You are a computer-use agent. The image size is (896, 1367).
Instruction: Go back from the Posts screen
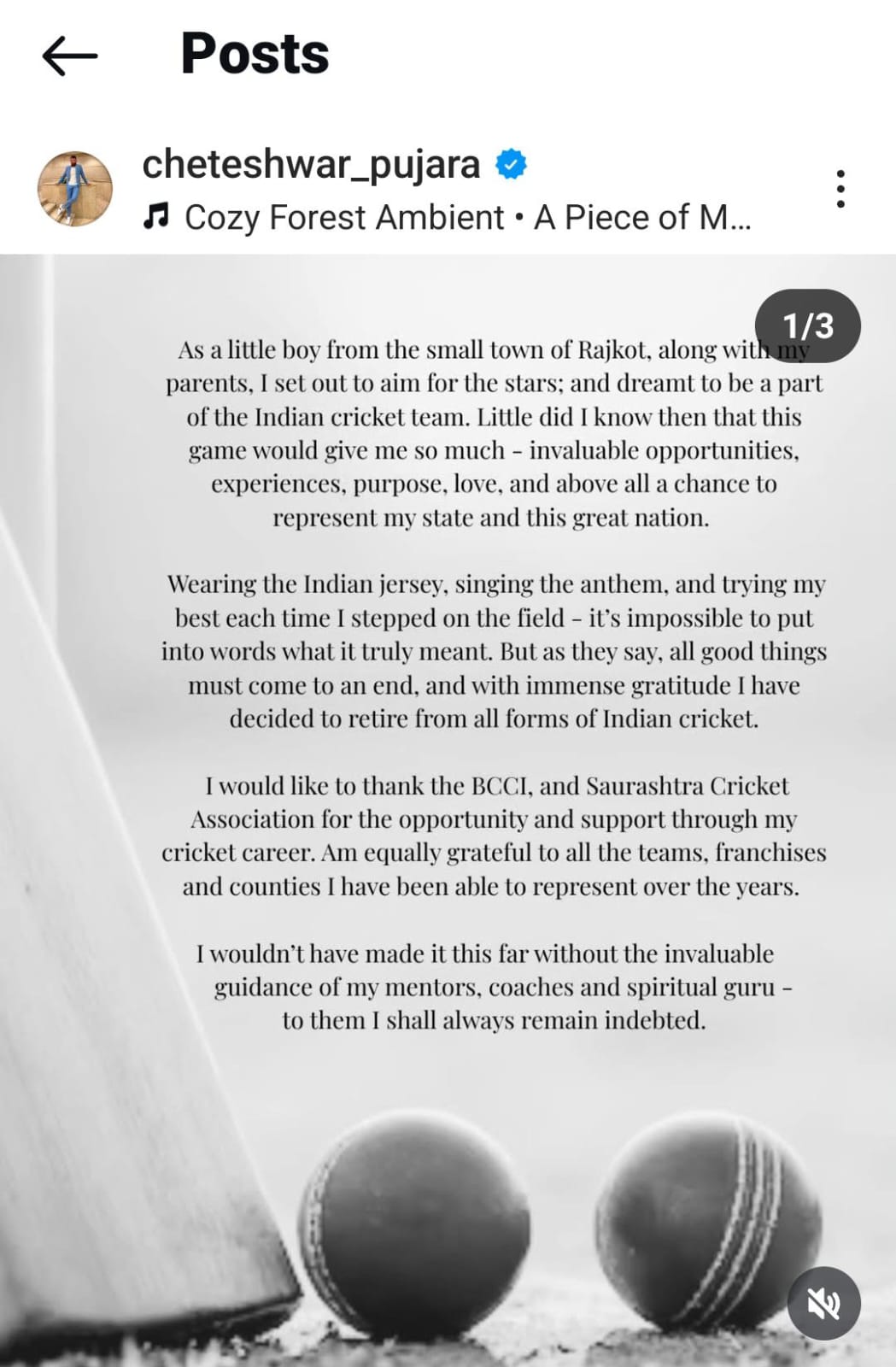70,56
